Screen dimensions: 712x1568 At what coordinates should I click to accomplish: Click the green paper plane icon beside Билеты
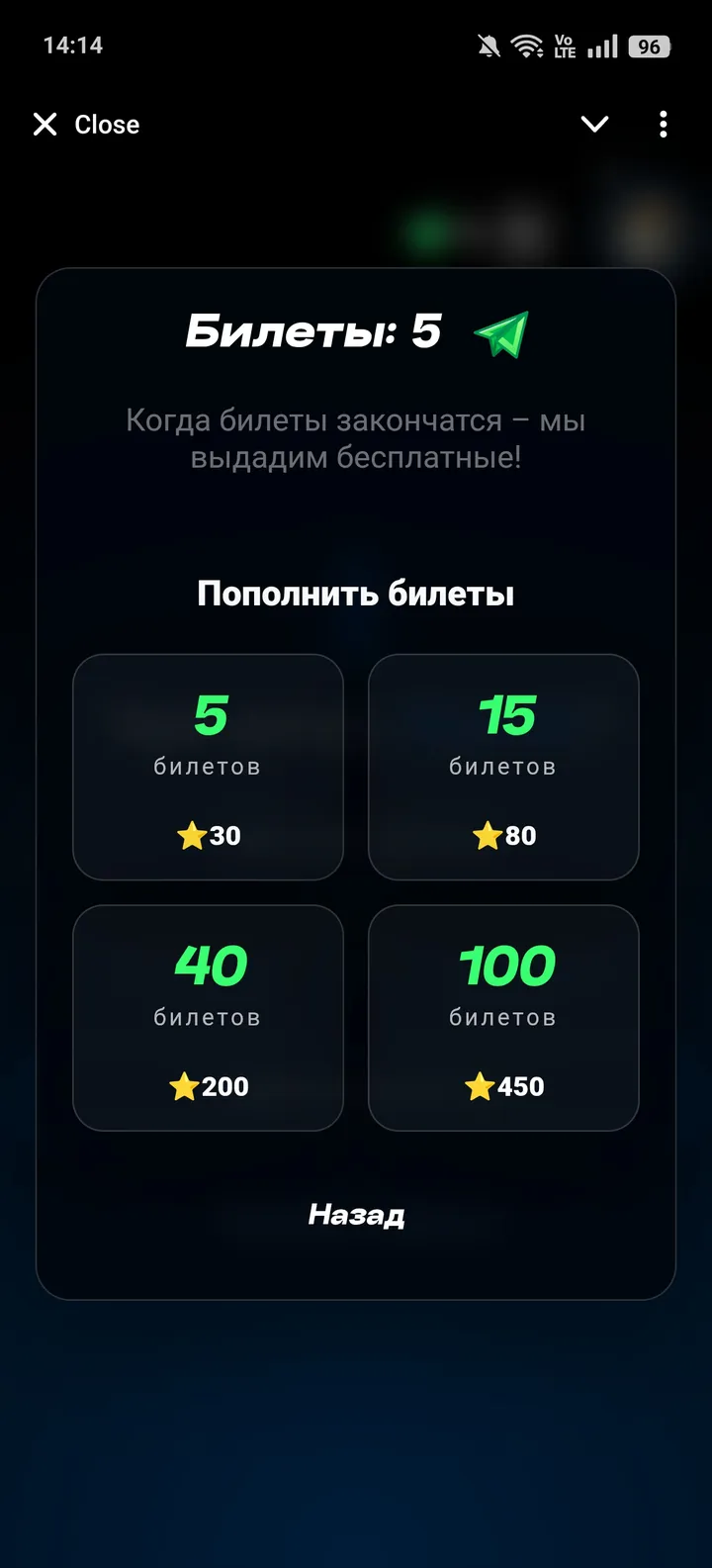[503, 336]
